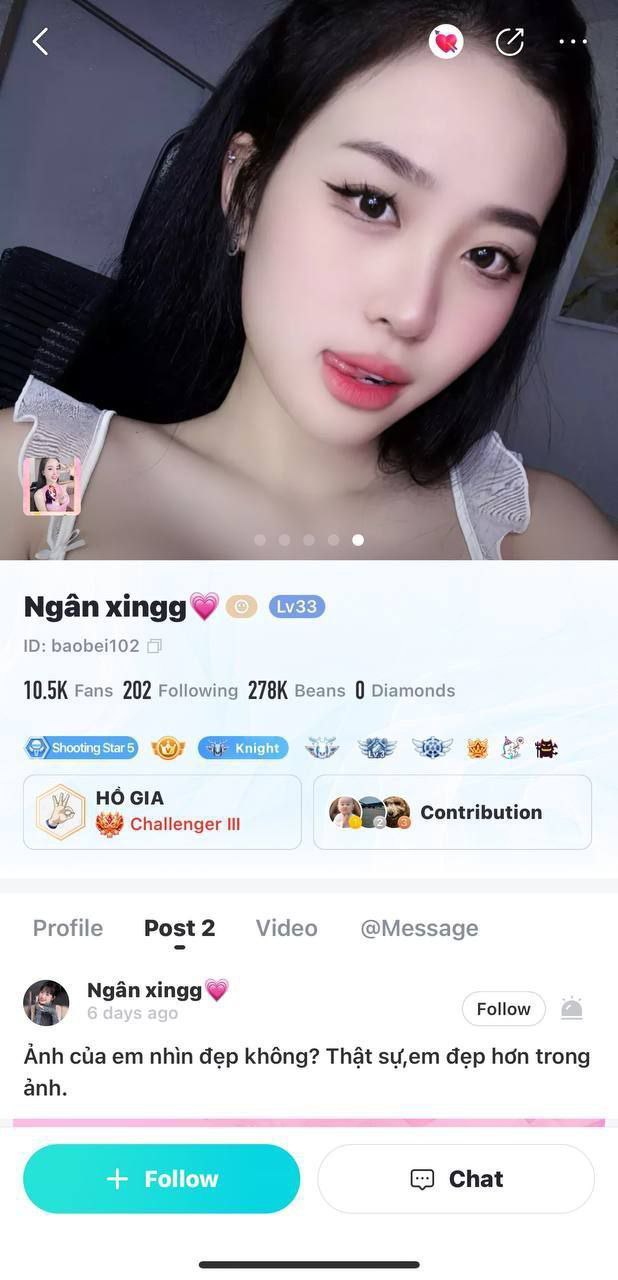
Task: Open the Contribution card
Action: click(452, 812)
